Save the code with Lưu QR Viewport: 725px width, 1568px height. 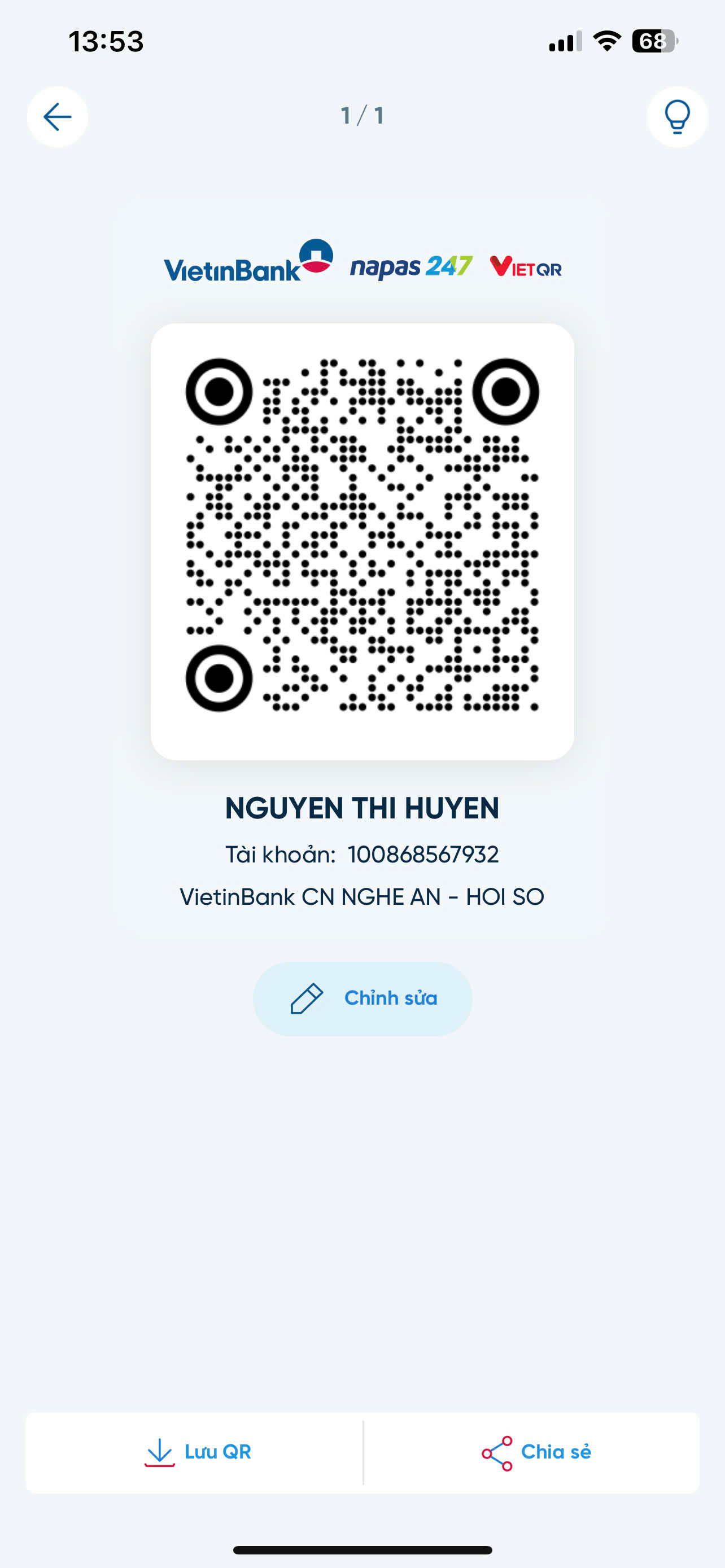(195, 1452)
